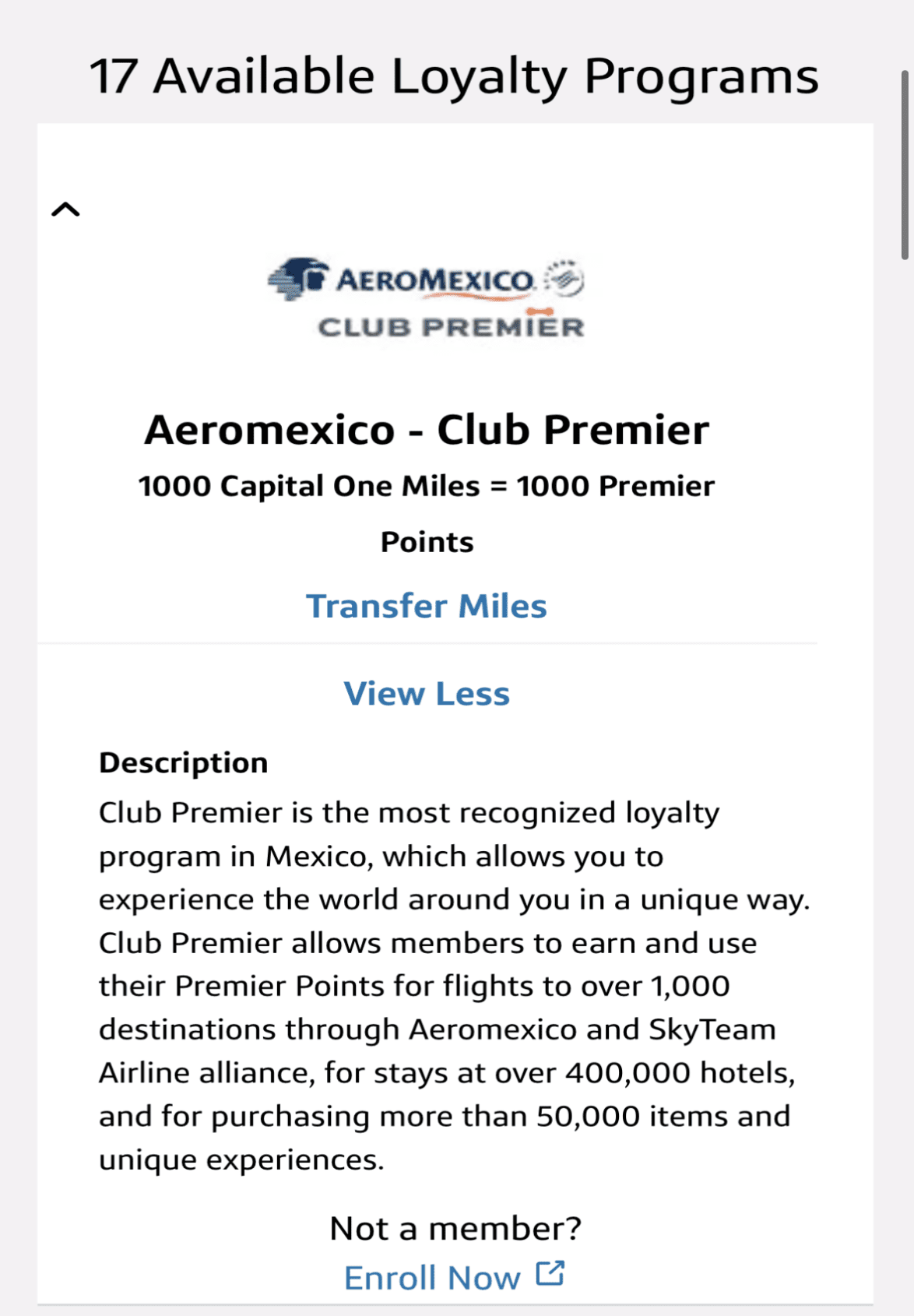Open the 17 Available Loyalty Programs heading
Screen dimensions: 914x1316
tap(454, 76)
